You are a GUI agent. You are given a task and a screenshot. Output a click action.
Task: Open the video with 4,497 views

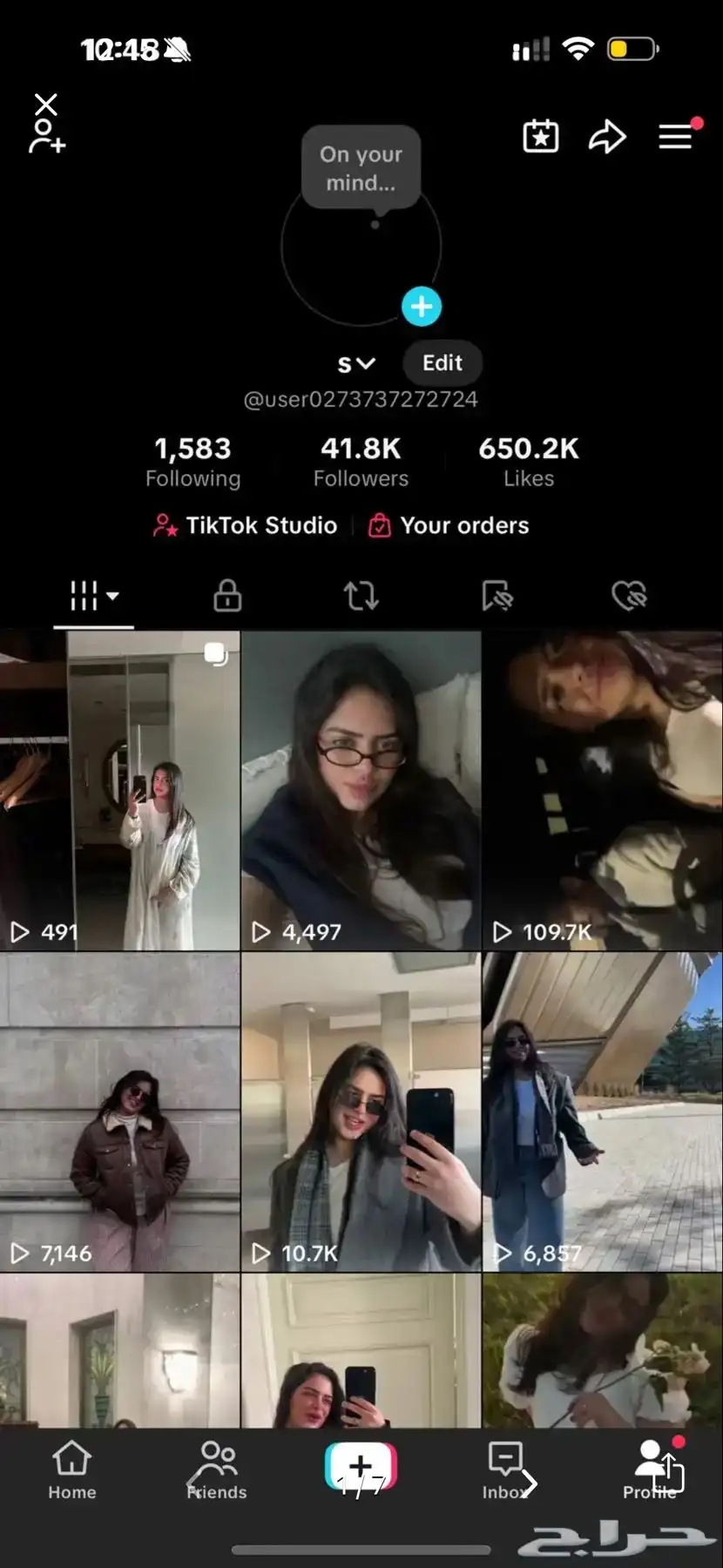361,790
